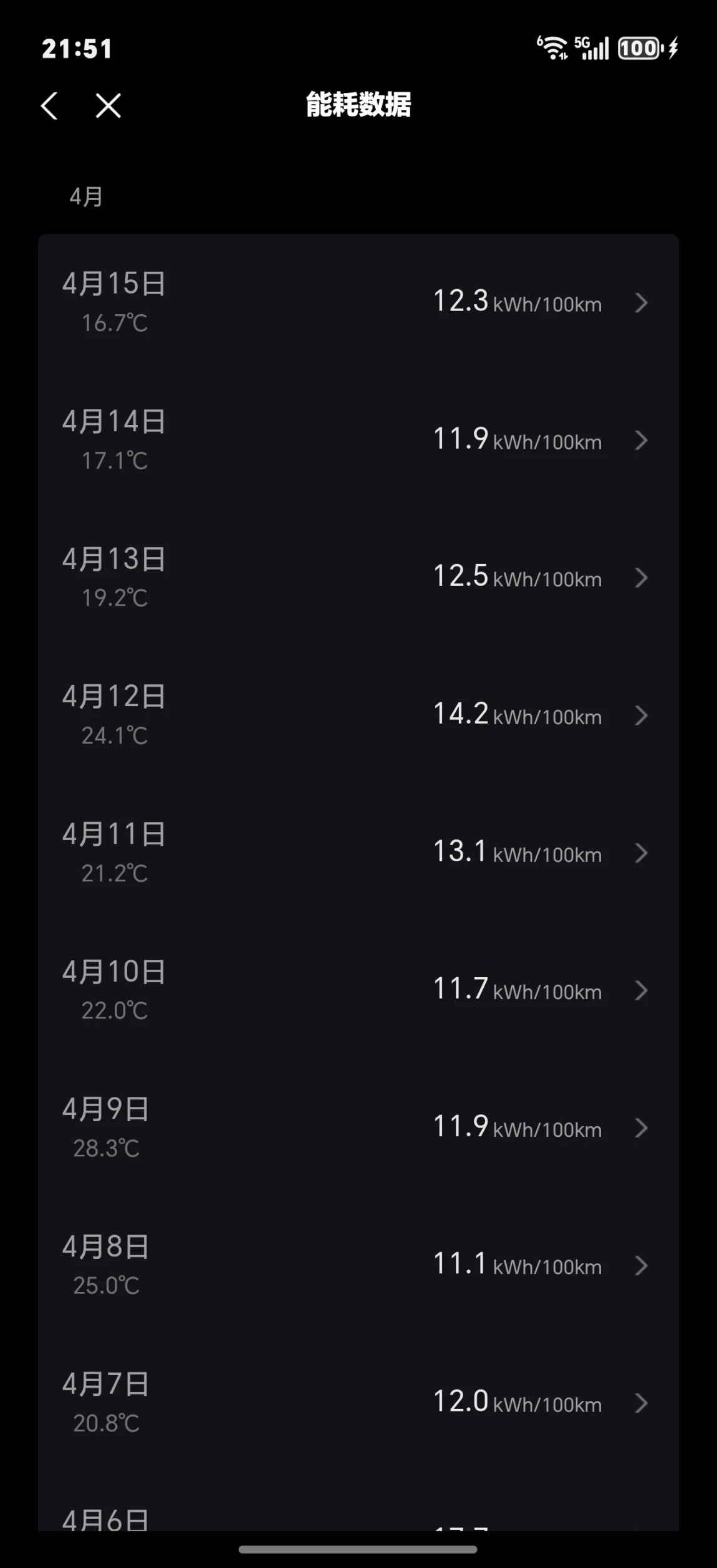Open the 4月11日 energy data row
This screenshot has height=1568, width=717.
click(358, 853)
